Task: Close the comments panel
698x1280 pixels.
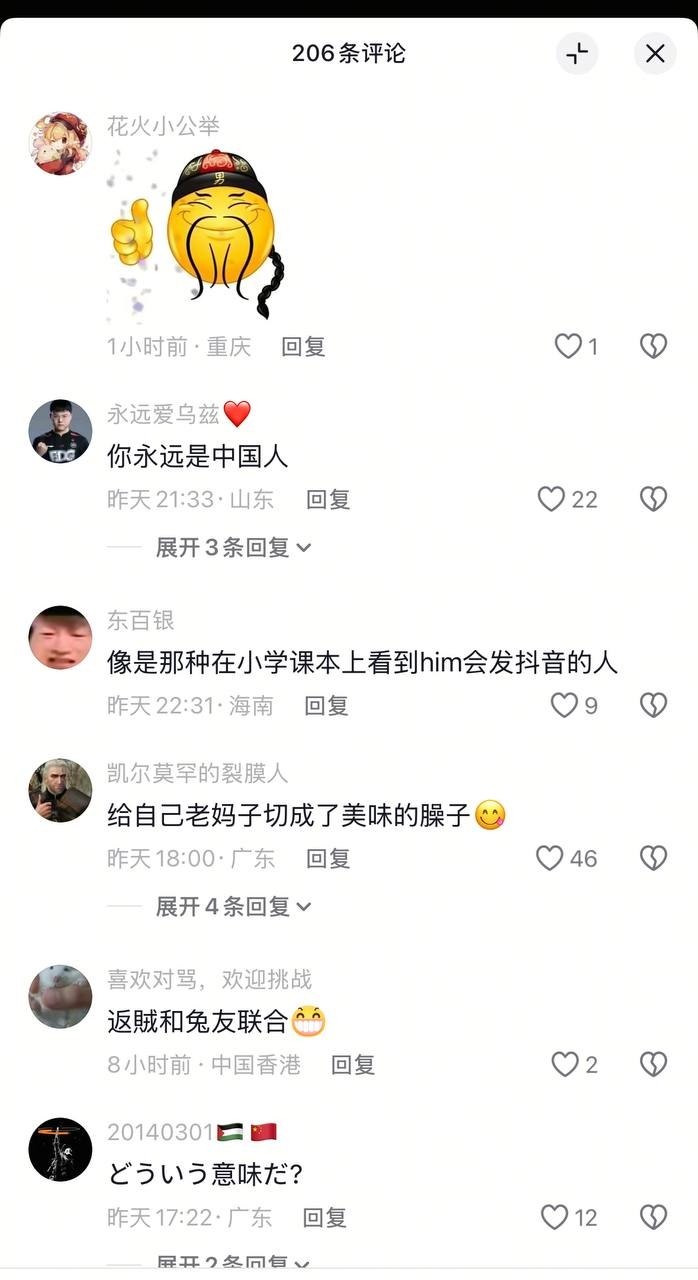Action: pyautogui.click(x=655, y=53)
